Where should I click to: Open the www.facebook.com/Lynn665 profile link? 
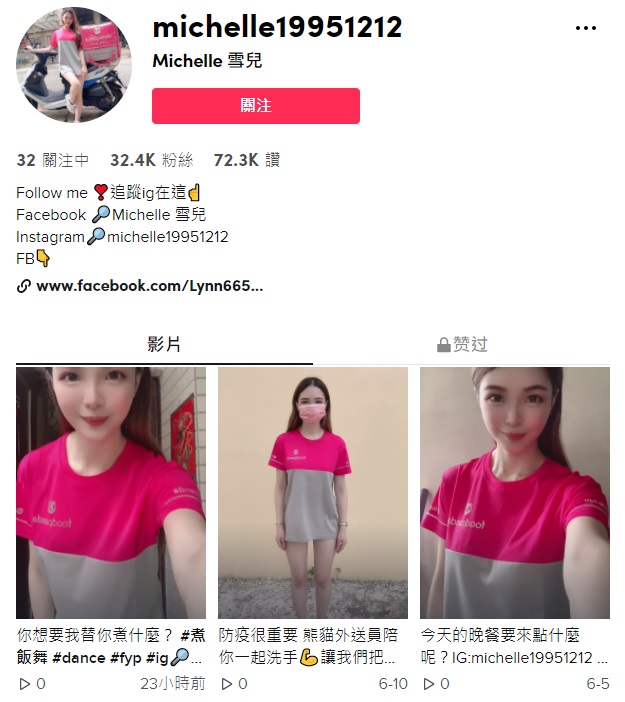[x=149, y=286]
